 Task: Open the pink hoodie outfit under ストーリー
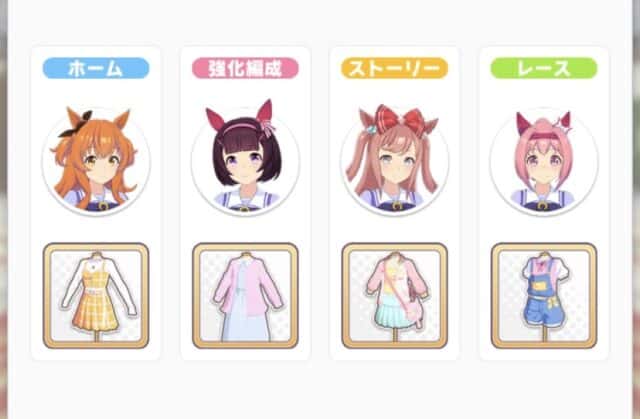coord(394,295)
